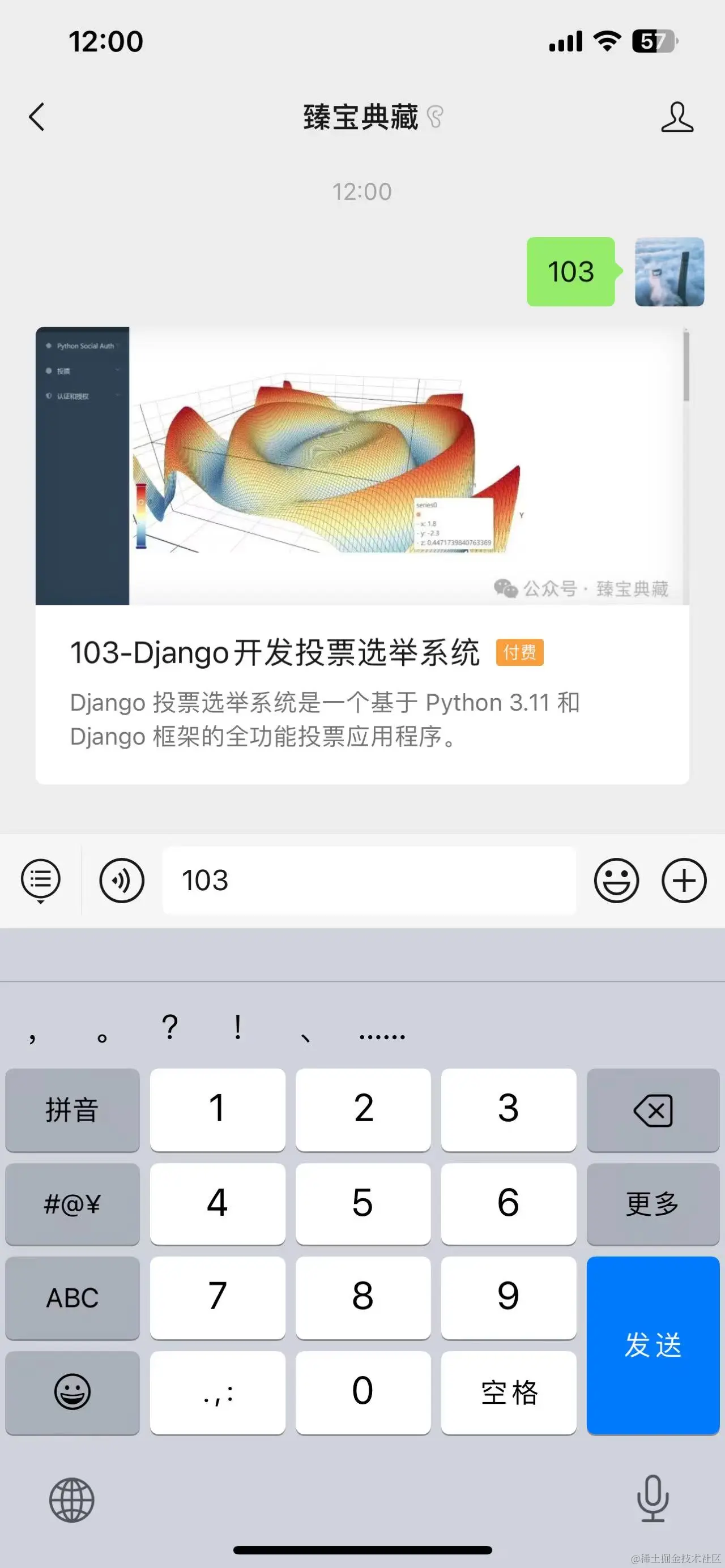Screen dimensions: 725x1568
Task: Open the emoji sticker panel
Action: pos(616,880)
